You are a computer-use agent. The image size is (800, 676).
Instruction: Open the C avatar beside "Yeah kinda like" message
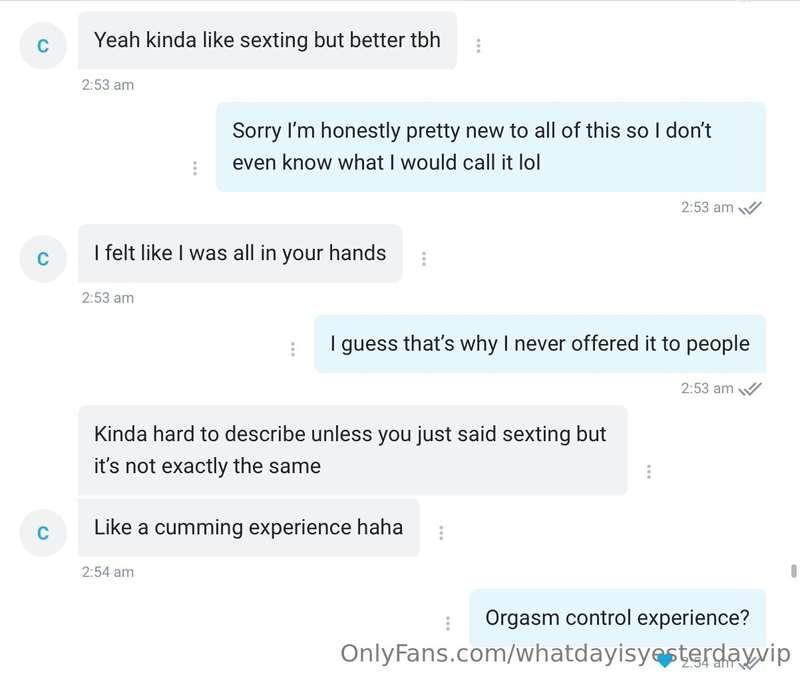pyautogui.click(x=43, y=46)
